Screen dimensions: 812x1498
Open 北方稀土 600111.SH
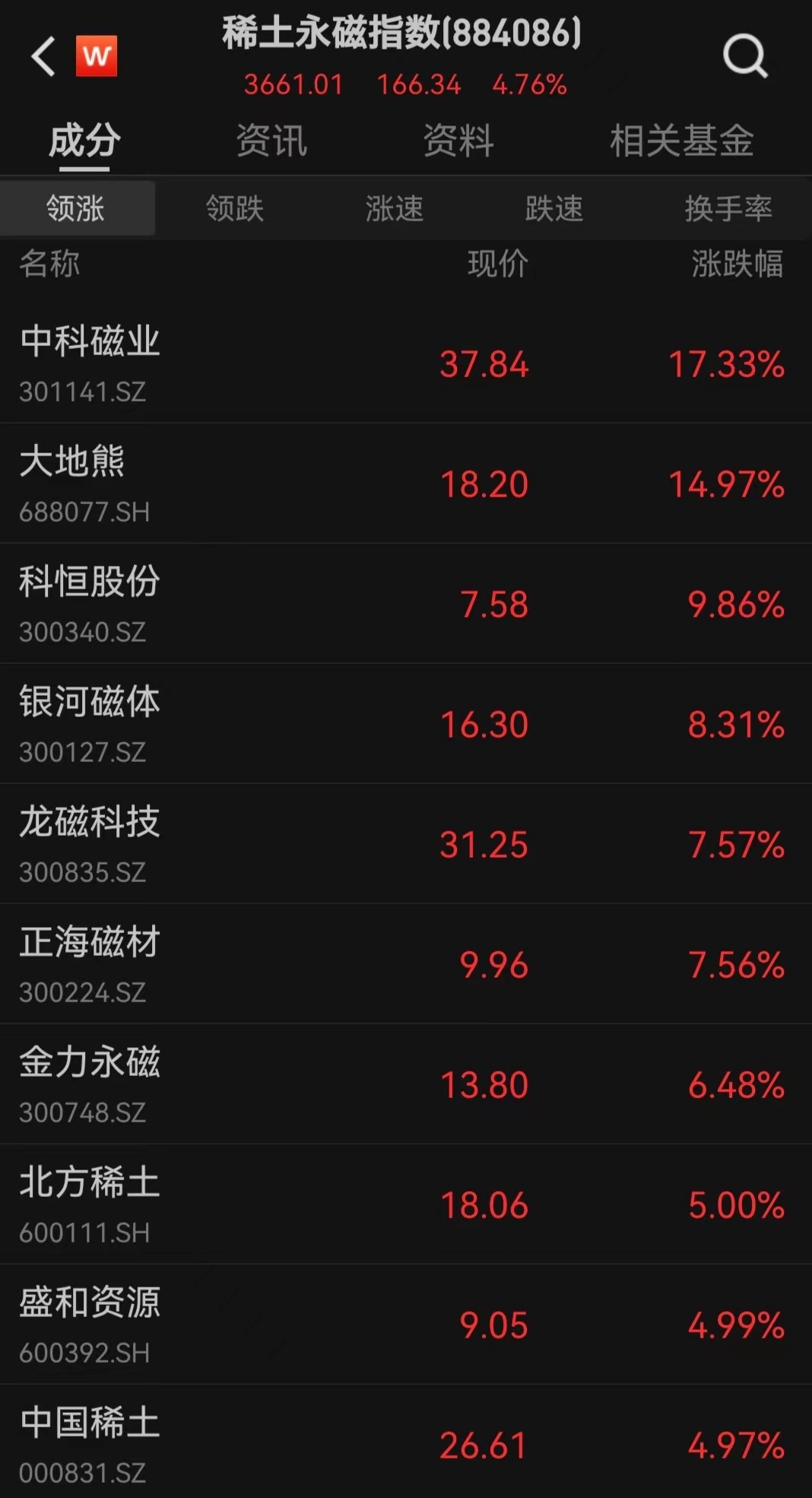(x=406, y=1204)
